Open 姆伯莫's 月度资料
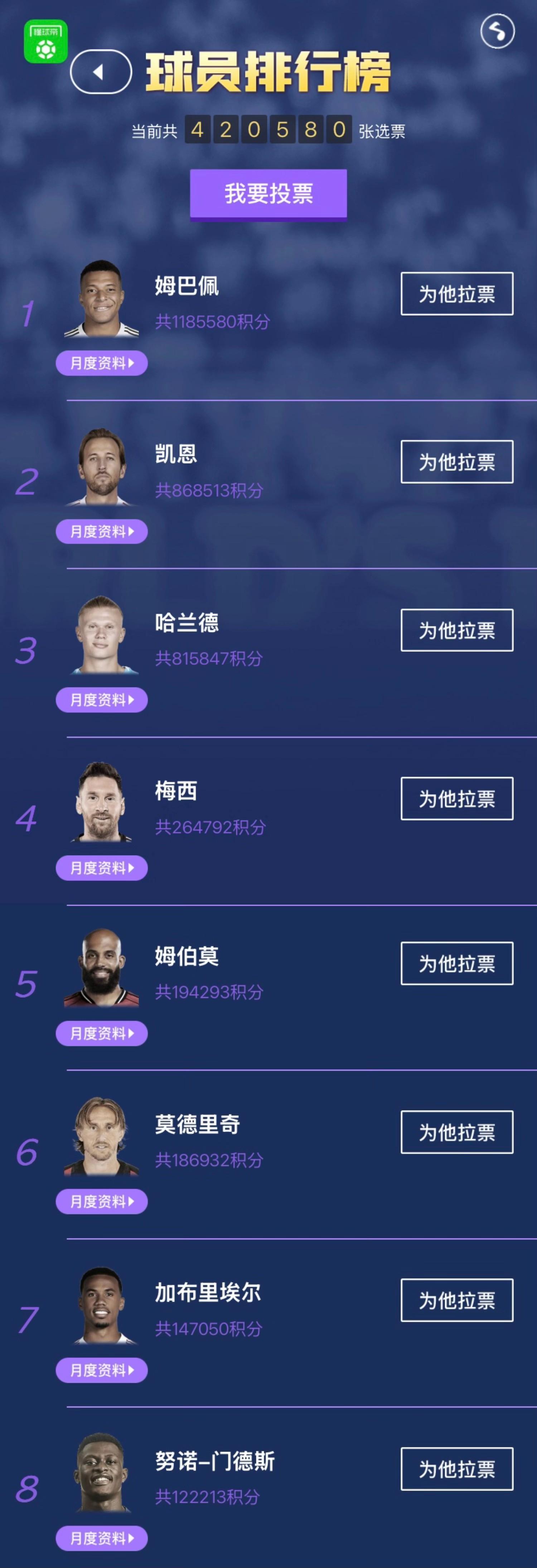The height and width of the screenshot is (1568, 537). 102,1033
